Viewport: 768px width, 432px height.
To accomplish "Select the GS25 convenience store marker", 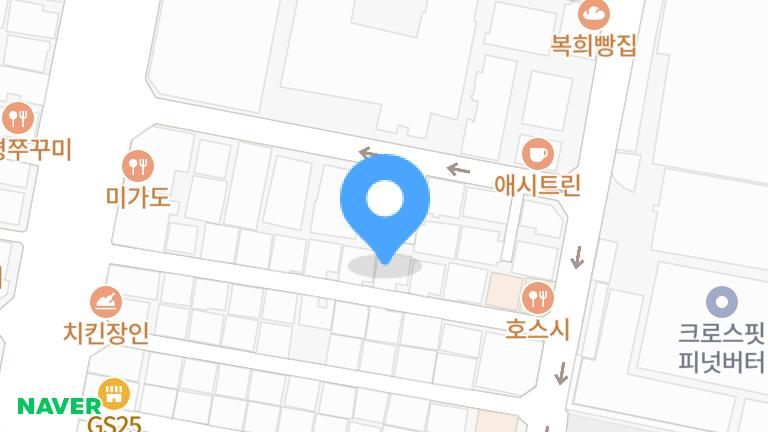I will click(x=114, y=394).
